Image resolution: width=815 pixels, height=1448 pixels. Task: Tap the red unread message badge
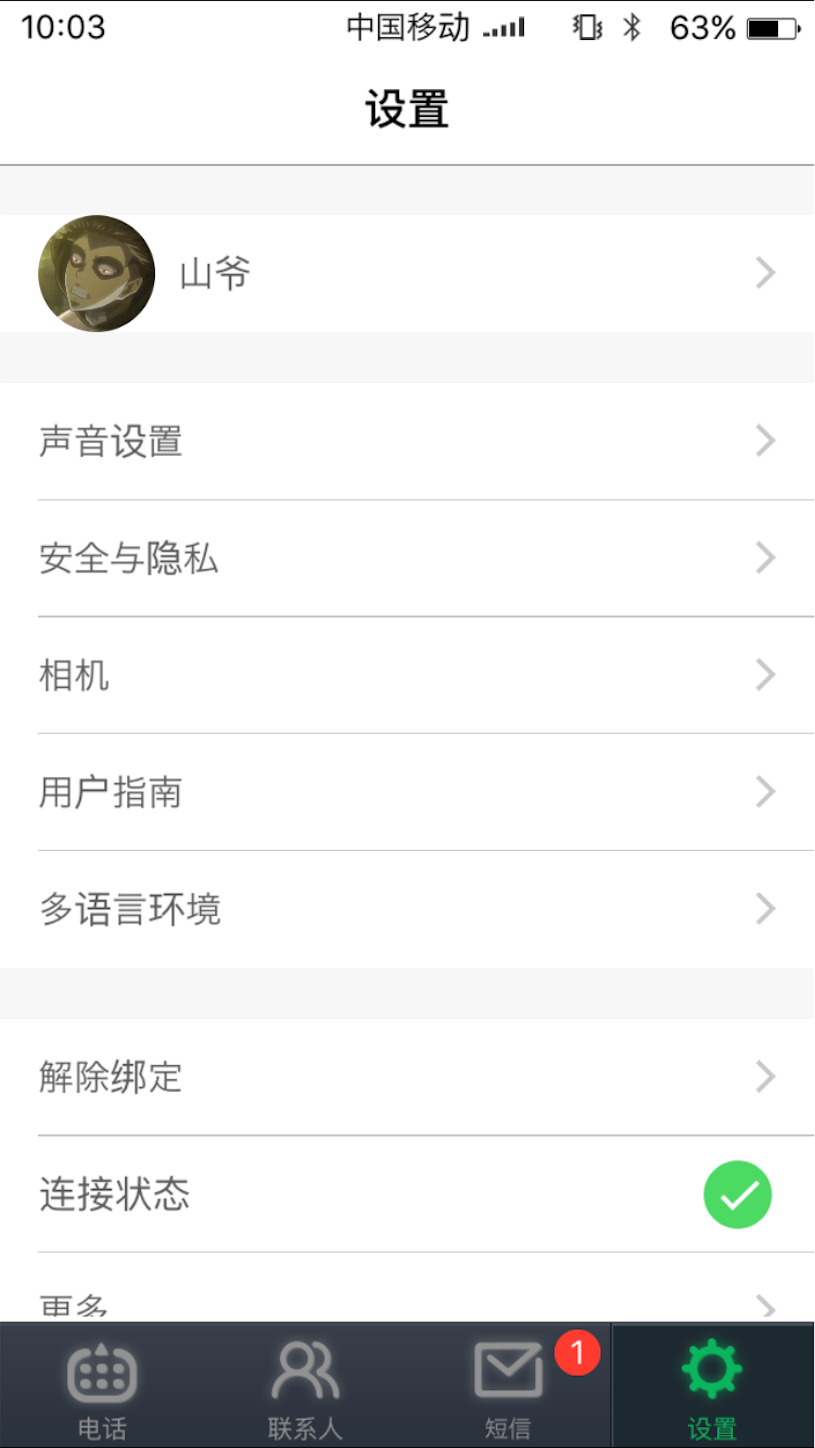(x=576, y=1354)
